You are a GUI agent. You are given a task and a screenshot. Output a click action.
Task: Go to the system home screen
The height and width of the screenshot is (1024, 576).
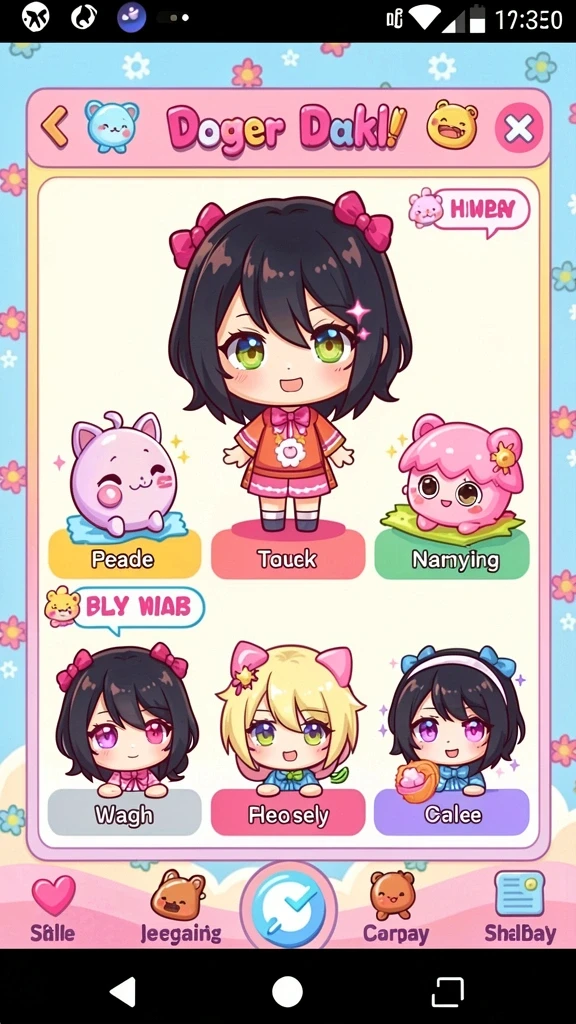(287, 992)
